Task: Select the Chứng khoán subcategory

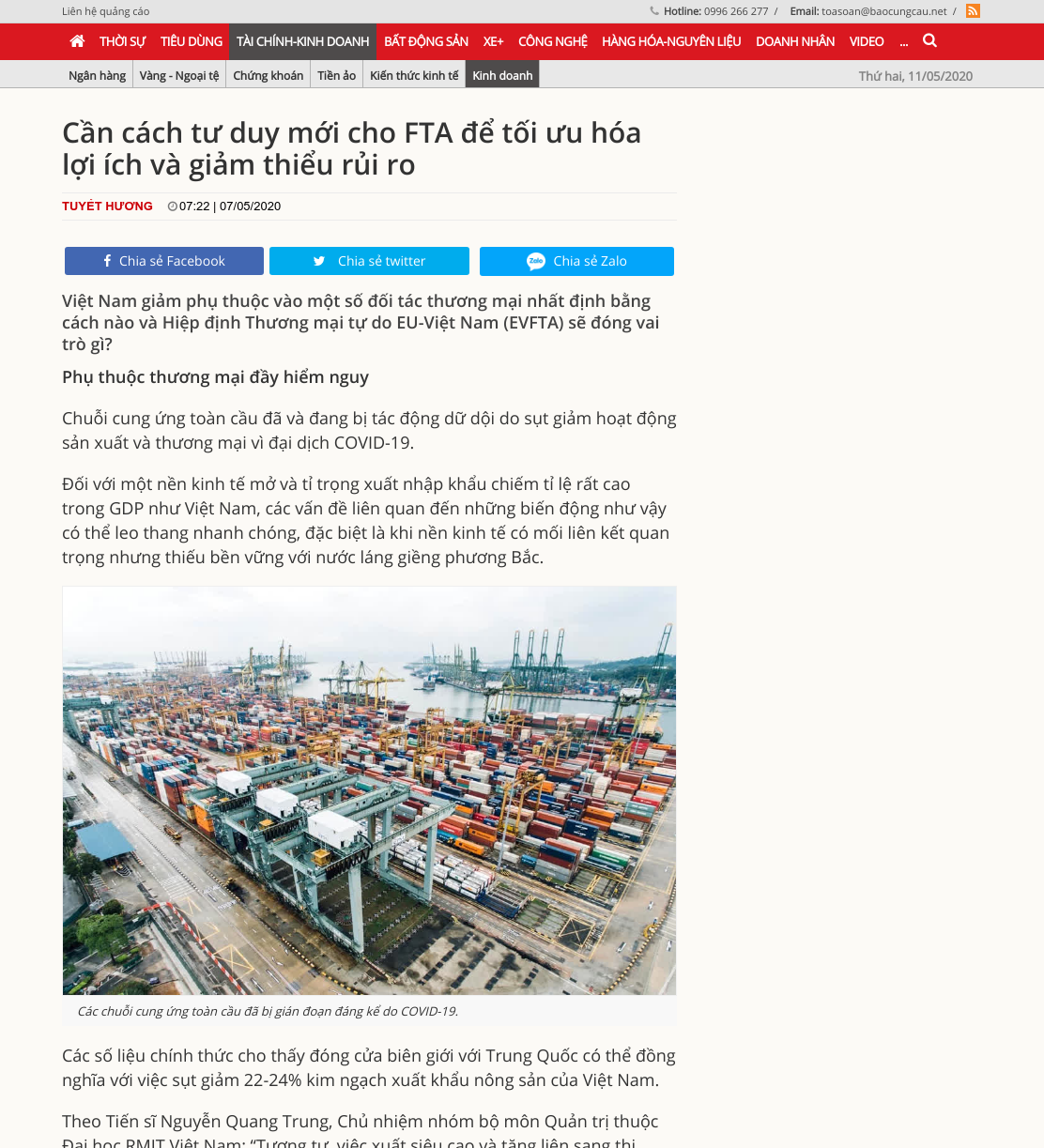Action: tap(268, 75)
